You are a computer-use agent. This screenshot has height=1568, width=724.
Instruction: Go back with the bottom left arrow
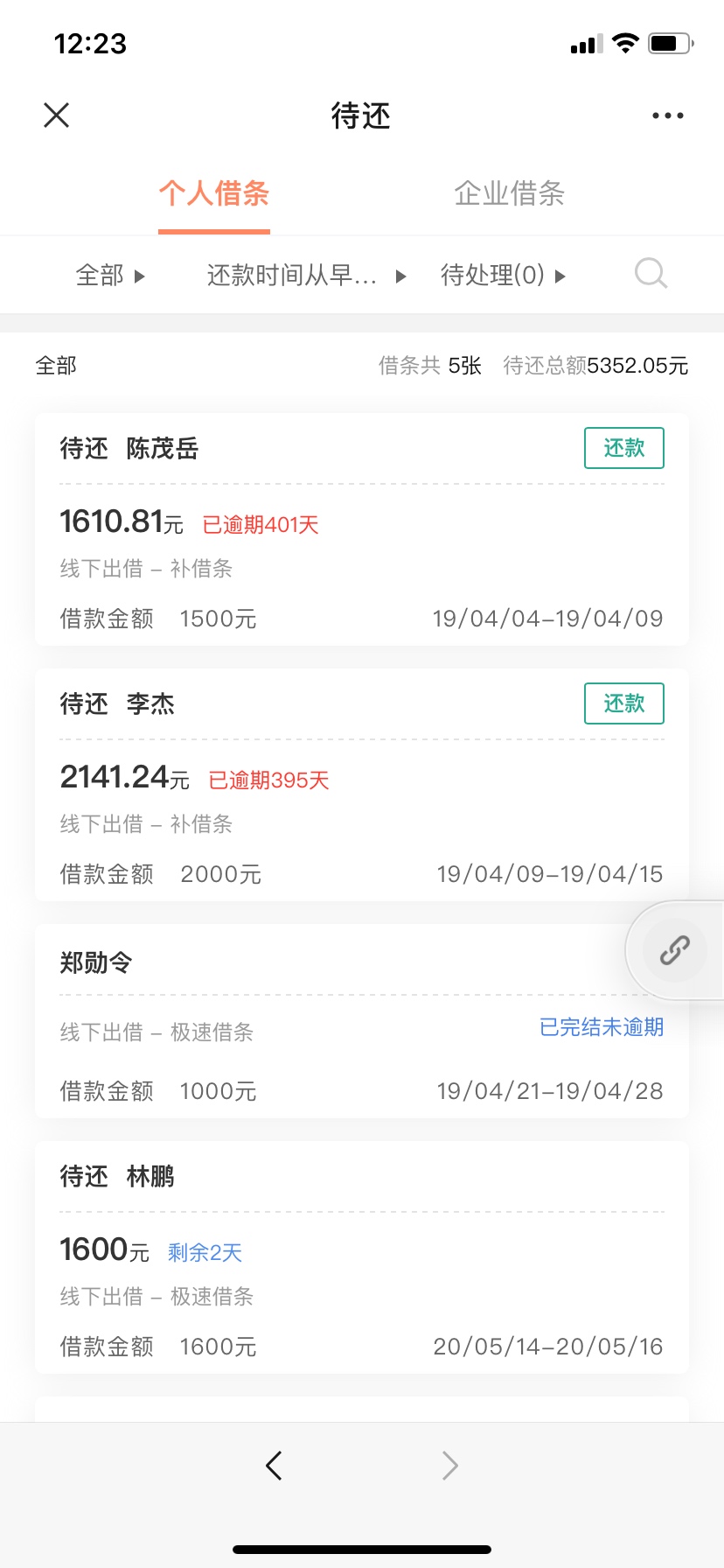(274, 1465)
